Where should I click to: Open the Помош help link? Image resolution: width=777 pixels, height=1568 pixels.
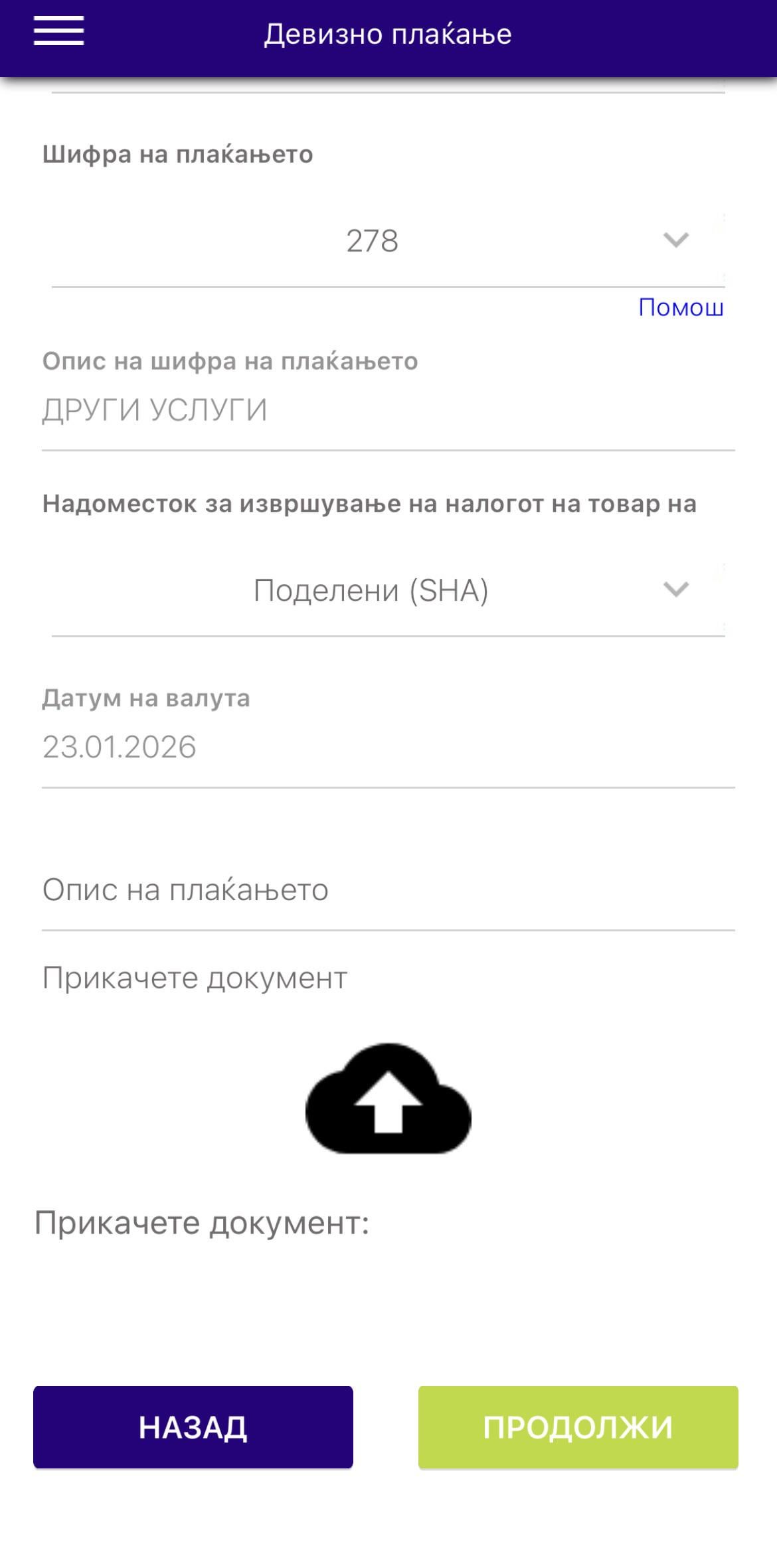(681, 307)
